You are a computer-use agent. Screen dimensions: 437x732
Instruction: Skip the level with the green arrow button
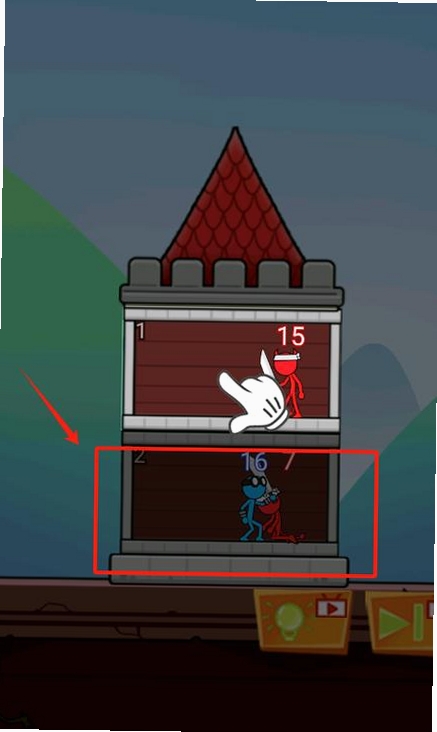(x=402, y=622)
